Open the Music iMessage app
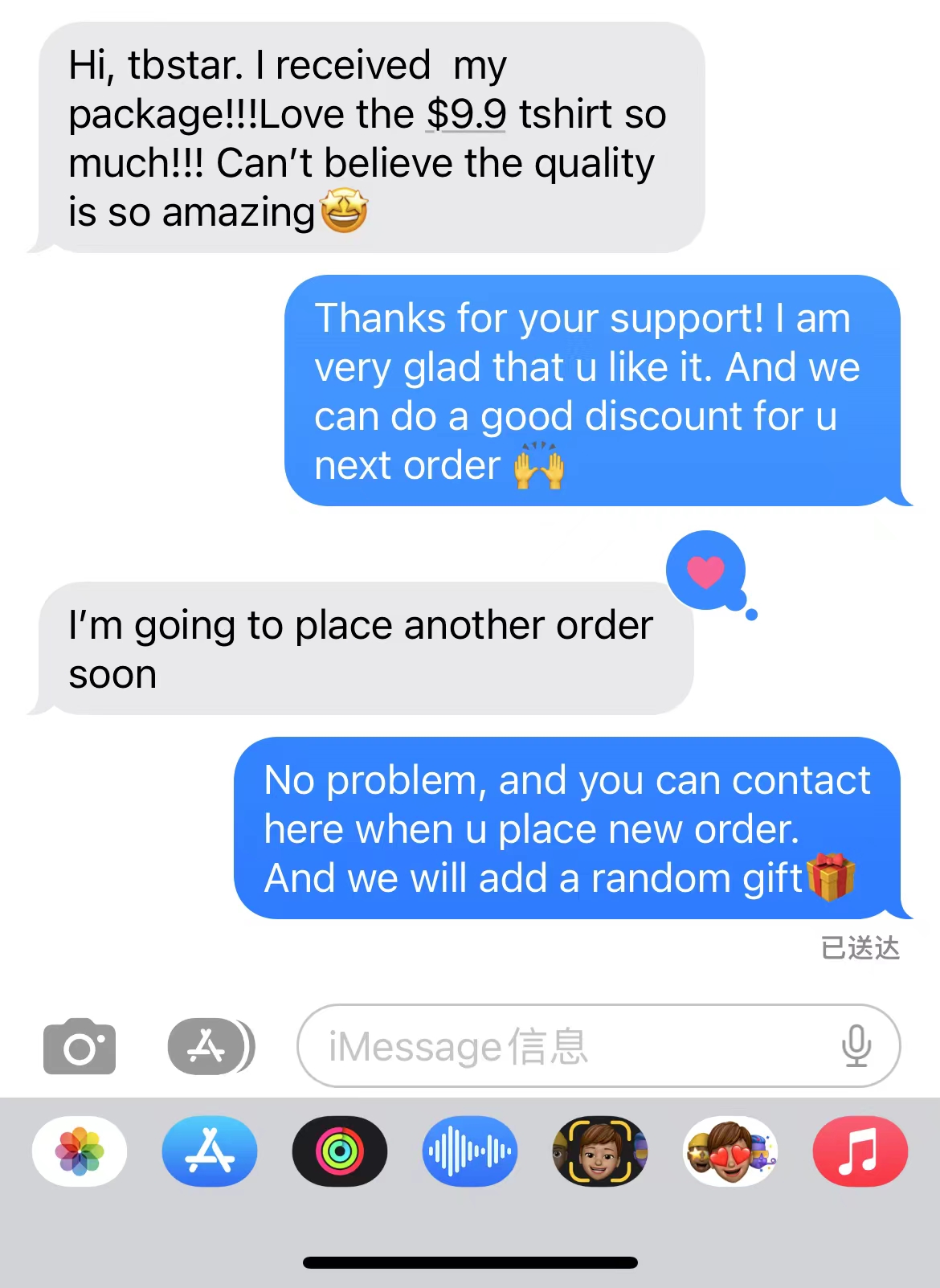This screenshot has height=1288, width=940. 860,1151
